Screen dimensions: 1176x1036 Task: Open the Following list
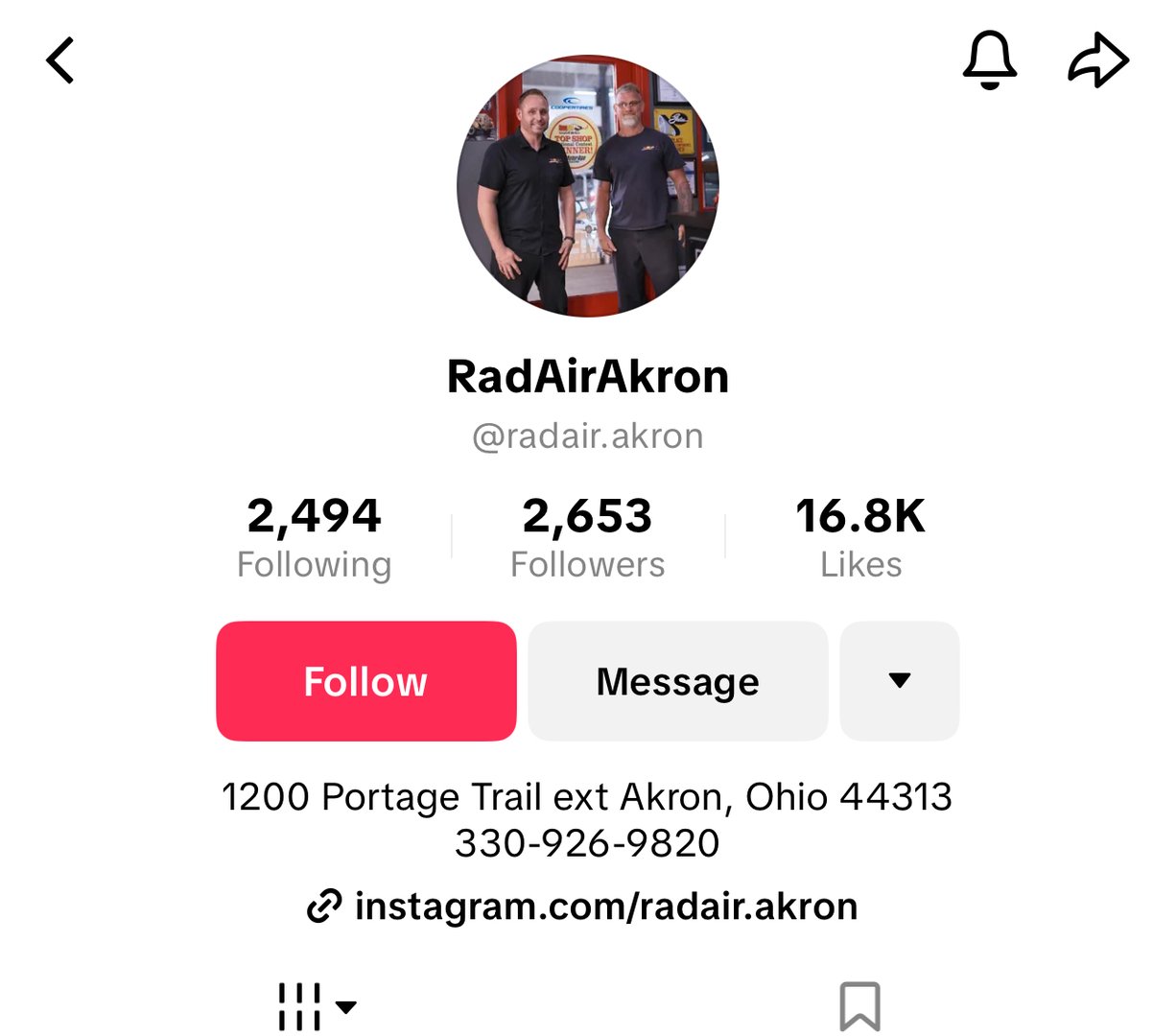click(314, 538)
